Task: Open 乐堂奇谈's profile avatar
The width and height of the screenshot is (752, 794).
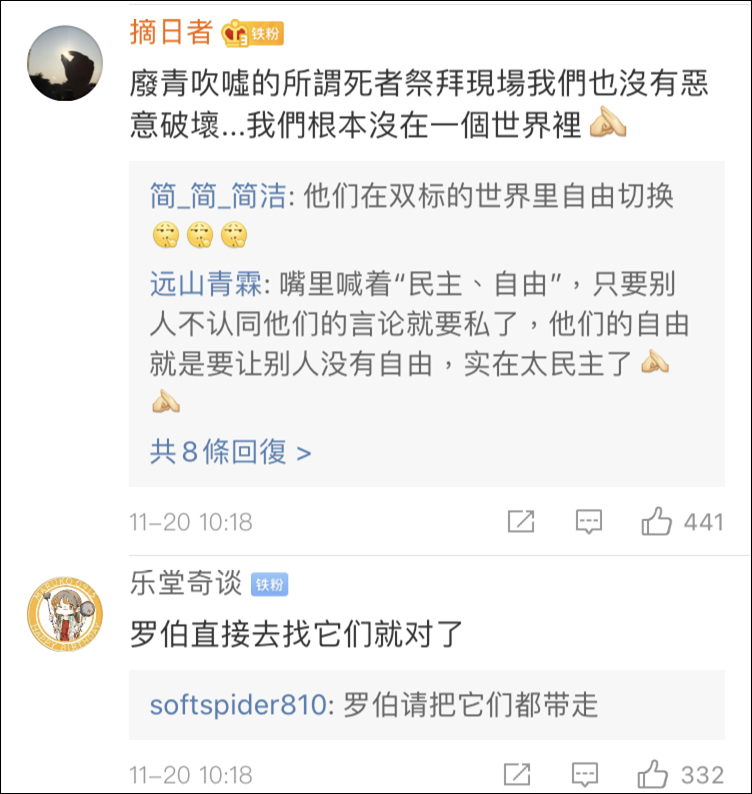Action: [64, 613]
